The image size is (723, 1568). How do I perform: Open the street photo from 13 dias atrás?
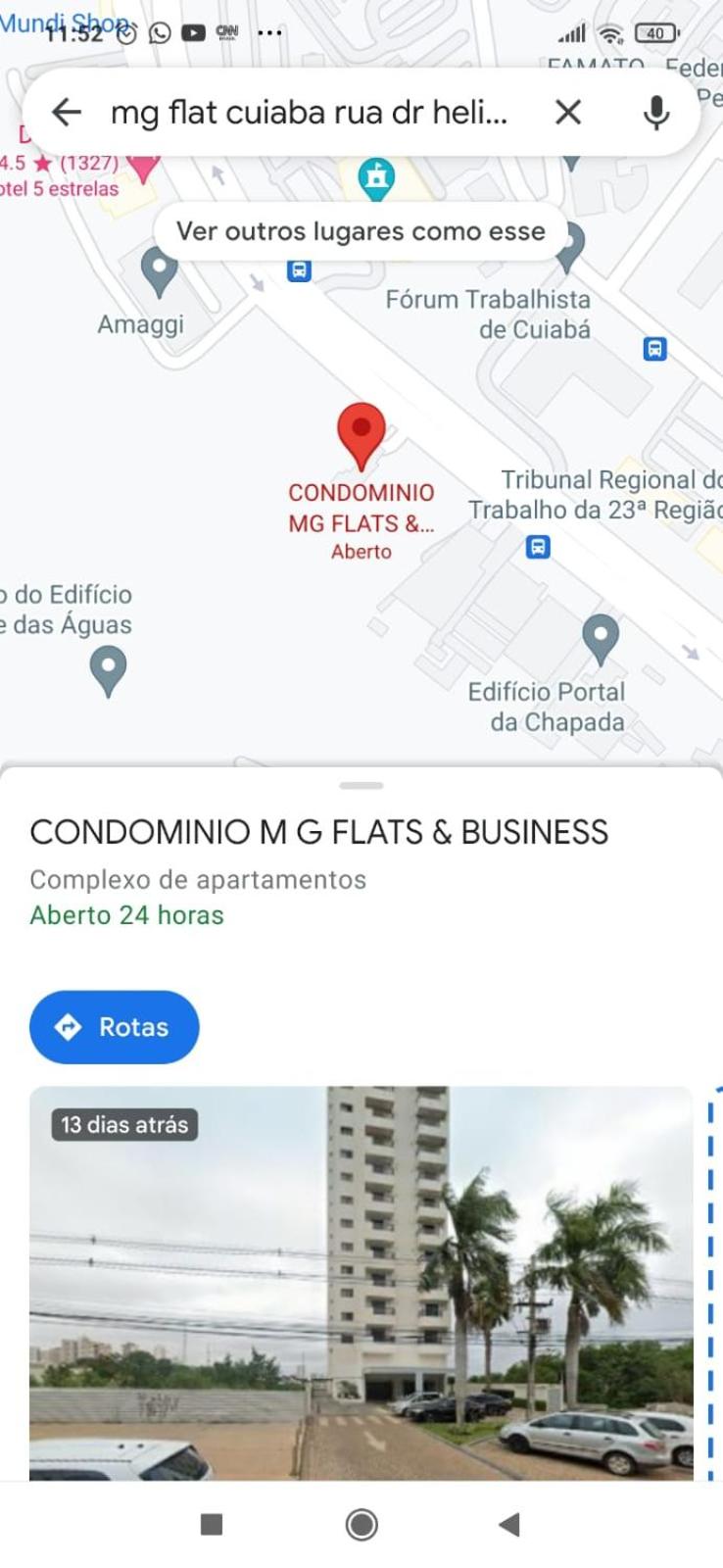point(361,1282)
